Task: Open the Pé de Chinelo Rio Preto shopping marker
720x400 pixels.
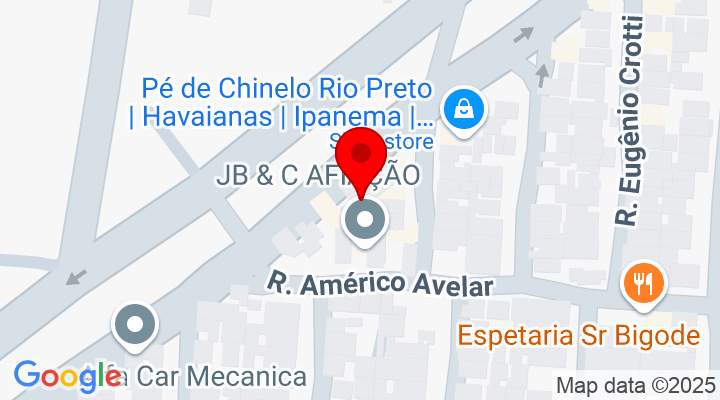Action: coord(465,109)
